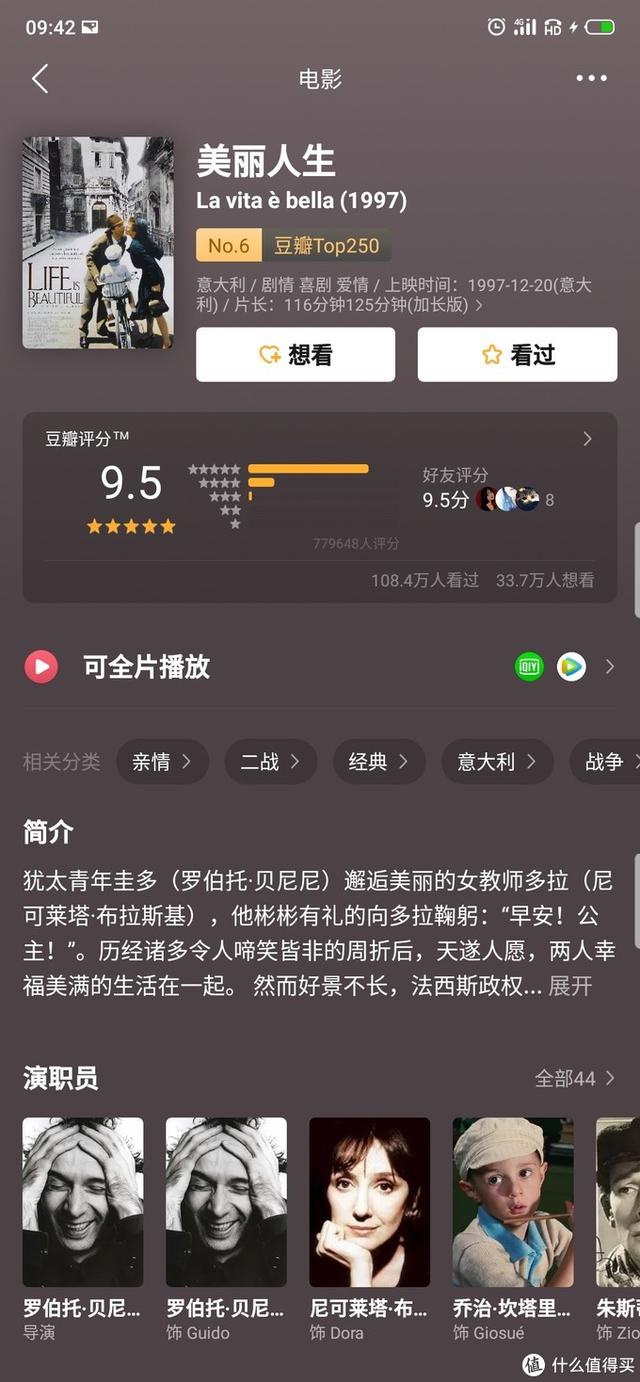
Task: Open the three-dot overflow menu
Action: click(x=591, y=79)
